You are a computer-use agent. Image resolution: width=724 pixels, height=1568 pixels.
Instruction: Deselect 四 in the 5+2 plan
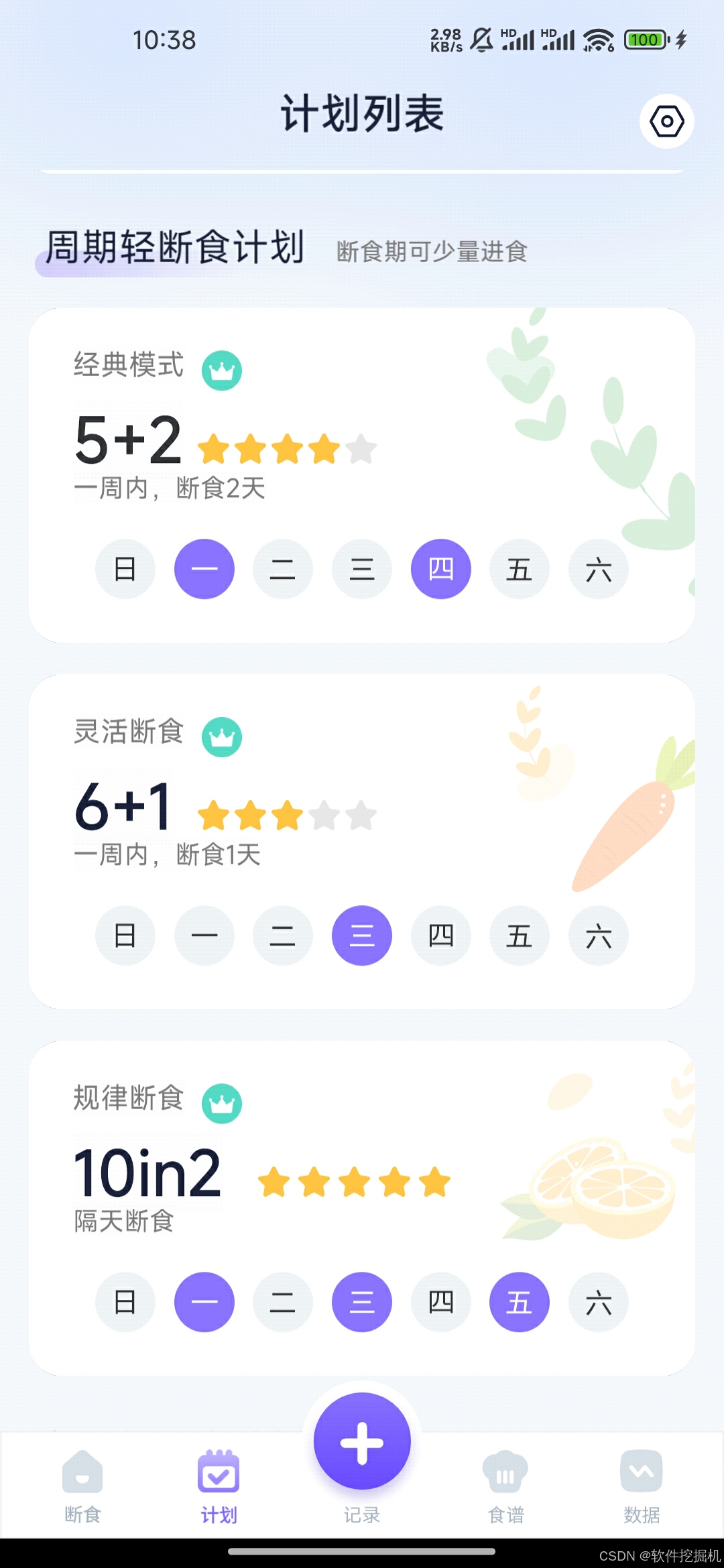440,570
